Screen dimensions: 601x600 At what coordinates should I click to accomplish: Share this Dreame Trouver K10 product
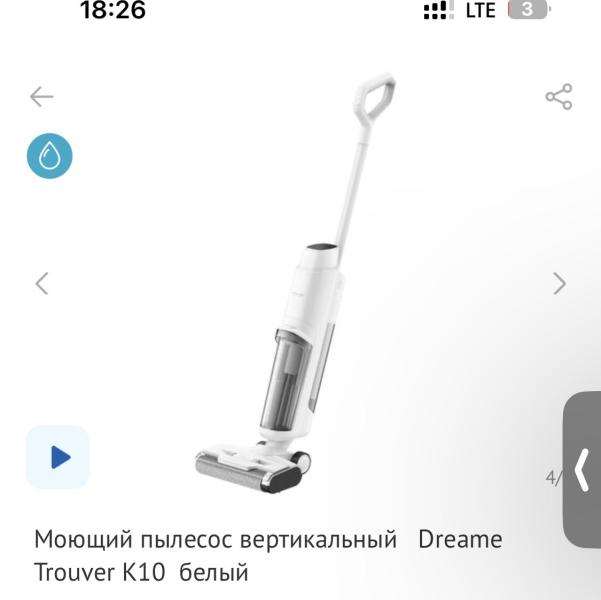559,97
